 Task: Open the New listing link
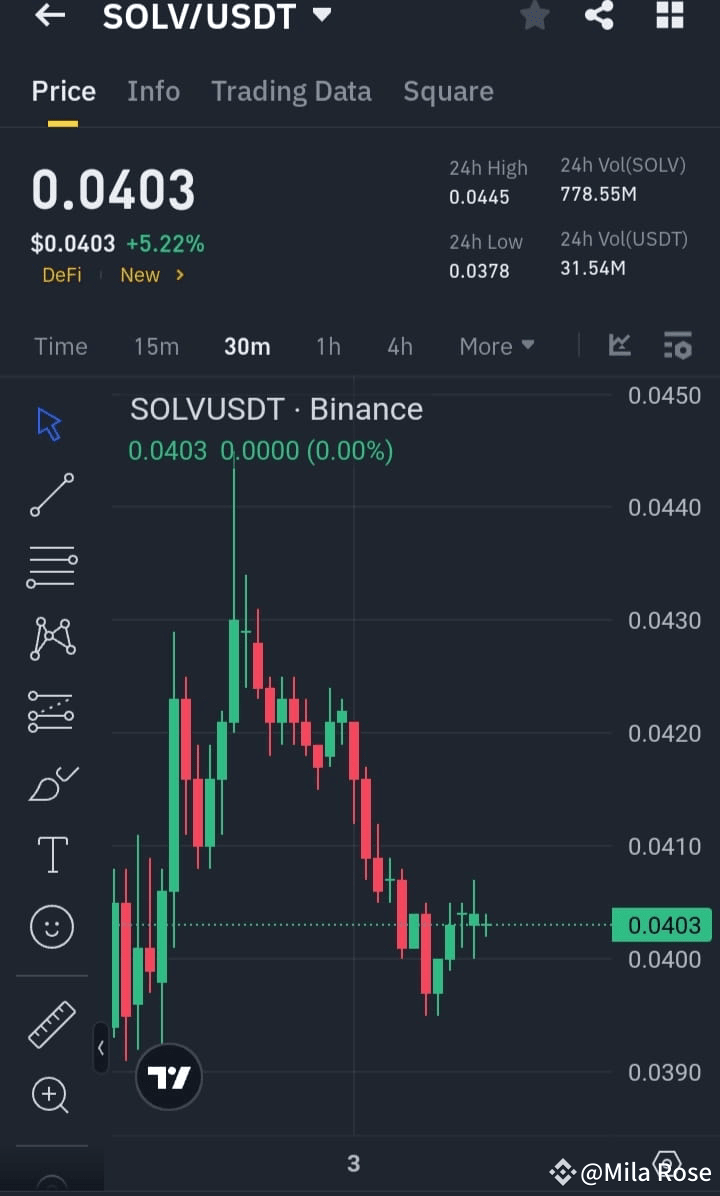140,274
